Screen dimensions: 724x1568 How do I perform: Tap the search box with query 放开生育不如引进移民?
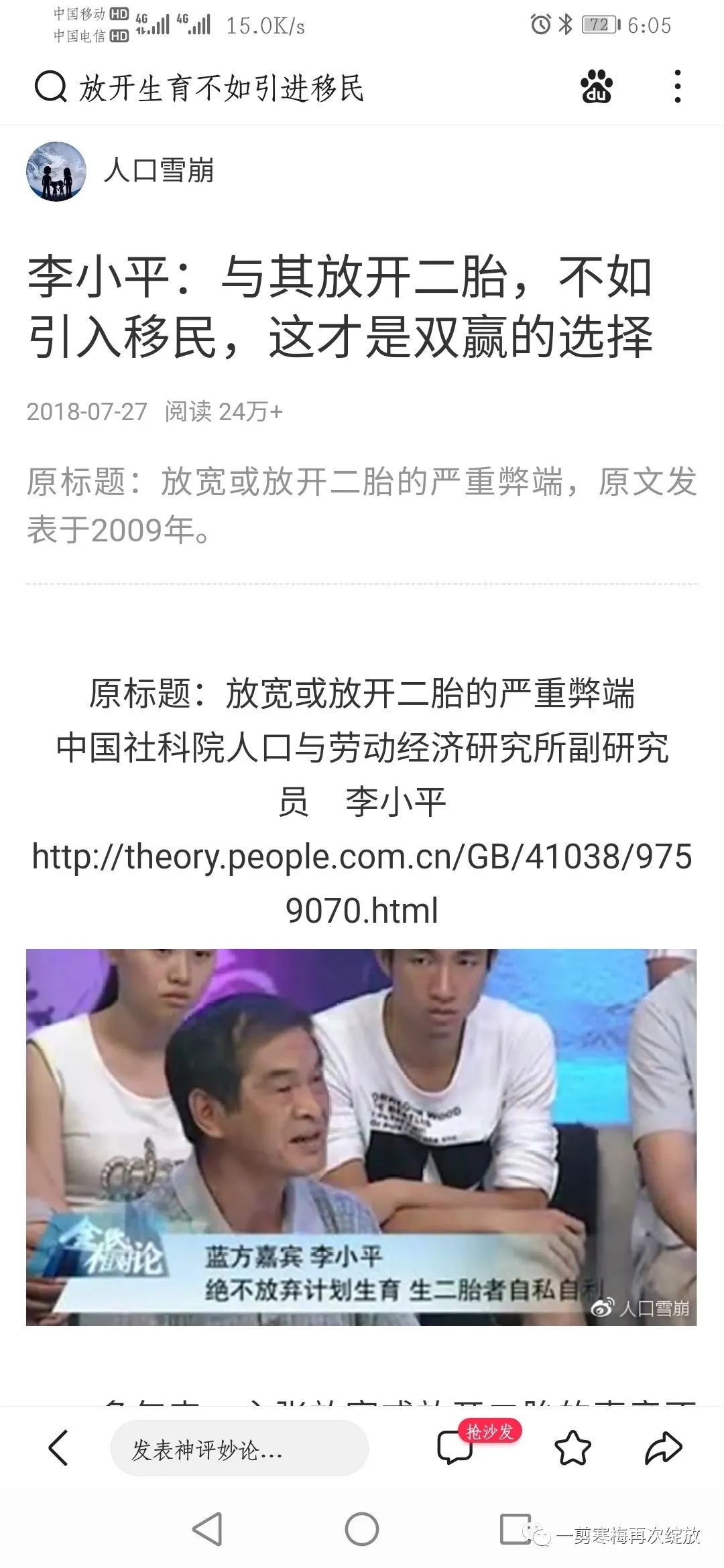[221, 88]
